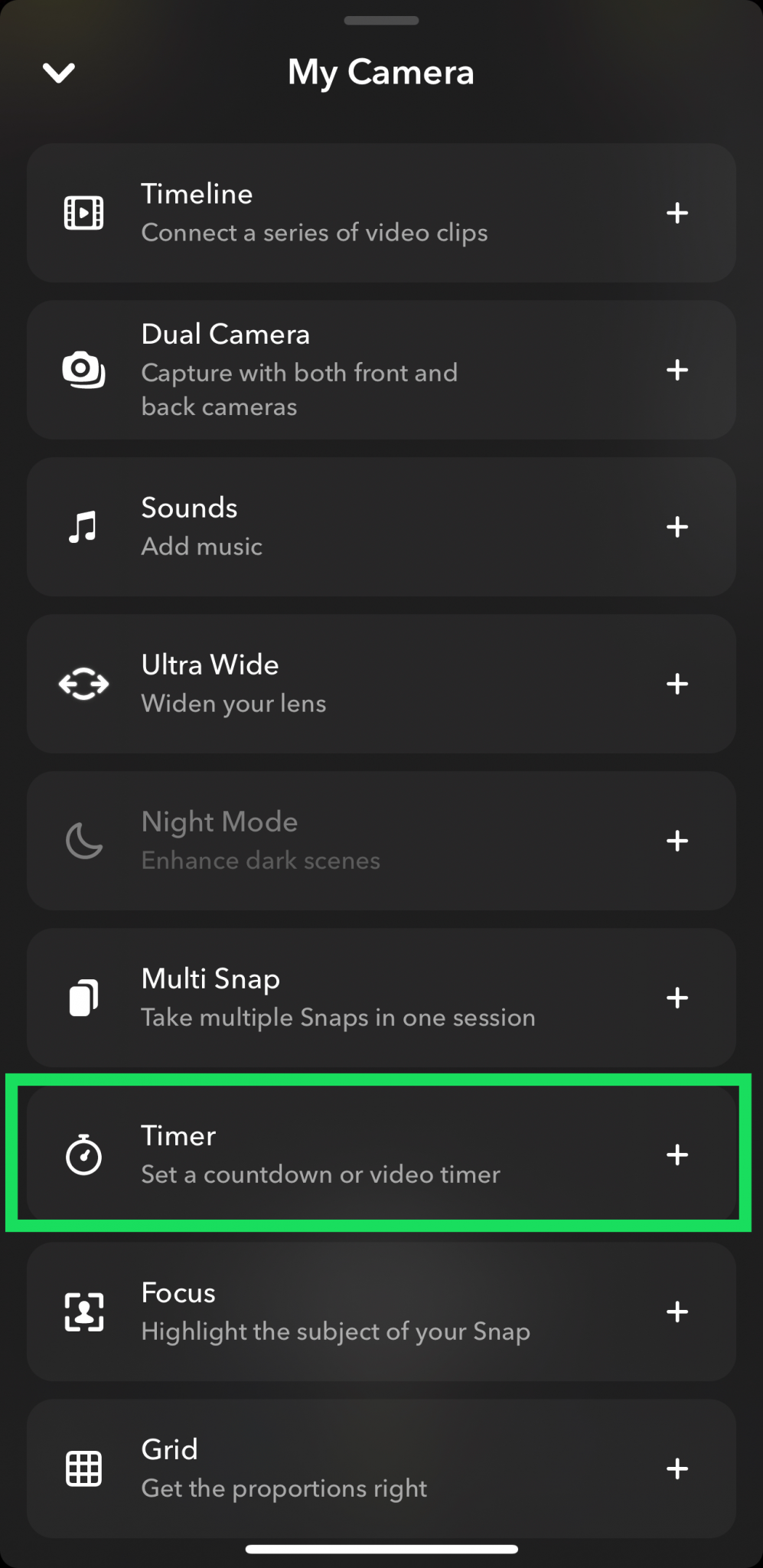The image size is (763, 1568).
Task: Click the Ultra Wide lens icon
Action: [84, 683]
